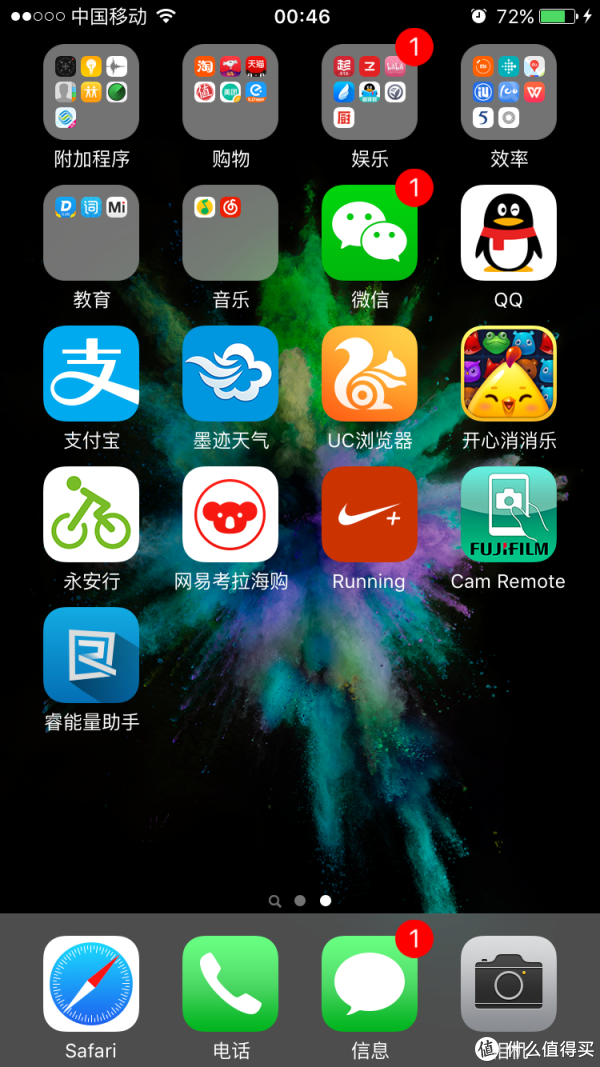Image resolution: width=600 pixels, height=1067 pixels.
Task: Open the 墨迹天气 weather app
Action: 230,373
